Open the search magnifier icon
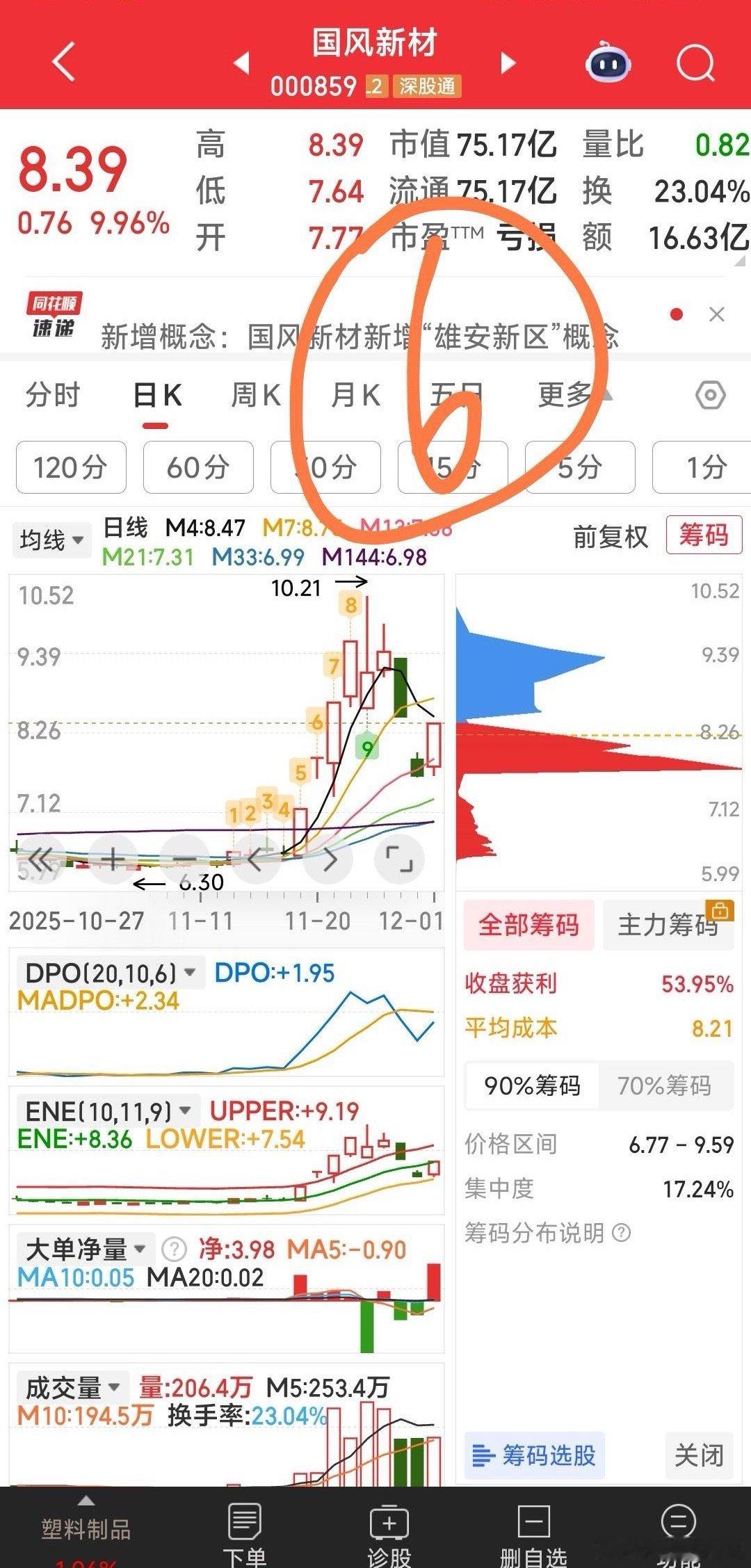Image resolution: width=751 pixels, height=1568 pixels. 695,64
